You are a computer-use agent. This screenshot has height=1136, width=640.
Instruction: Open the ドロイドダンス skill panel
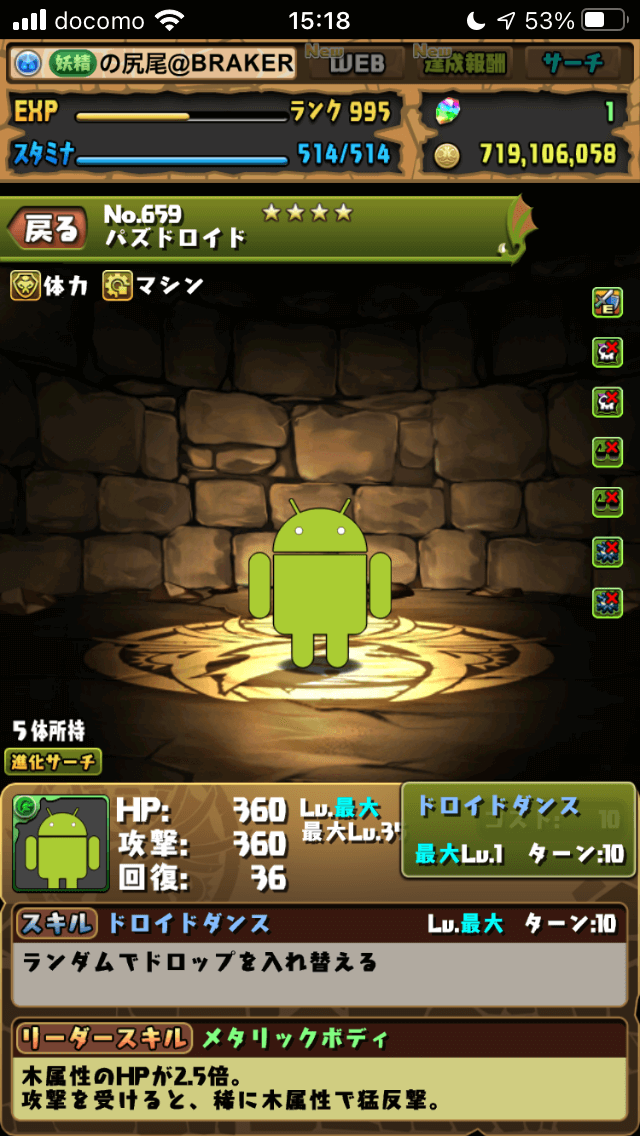pos(519,831)
